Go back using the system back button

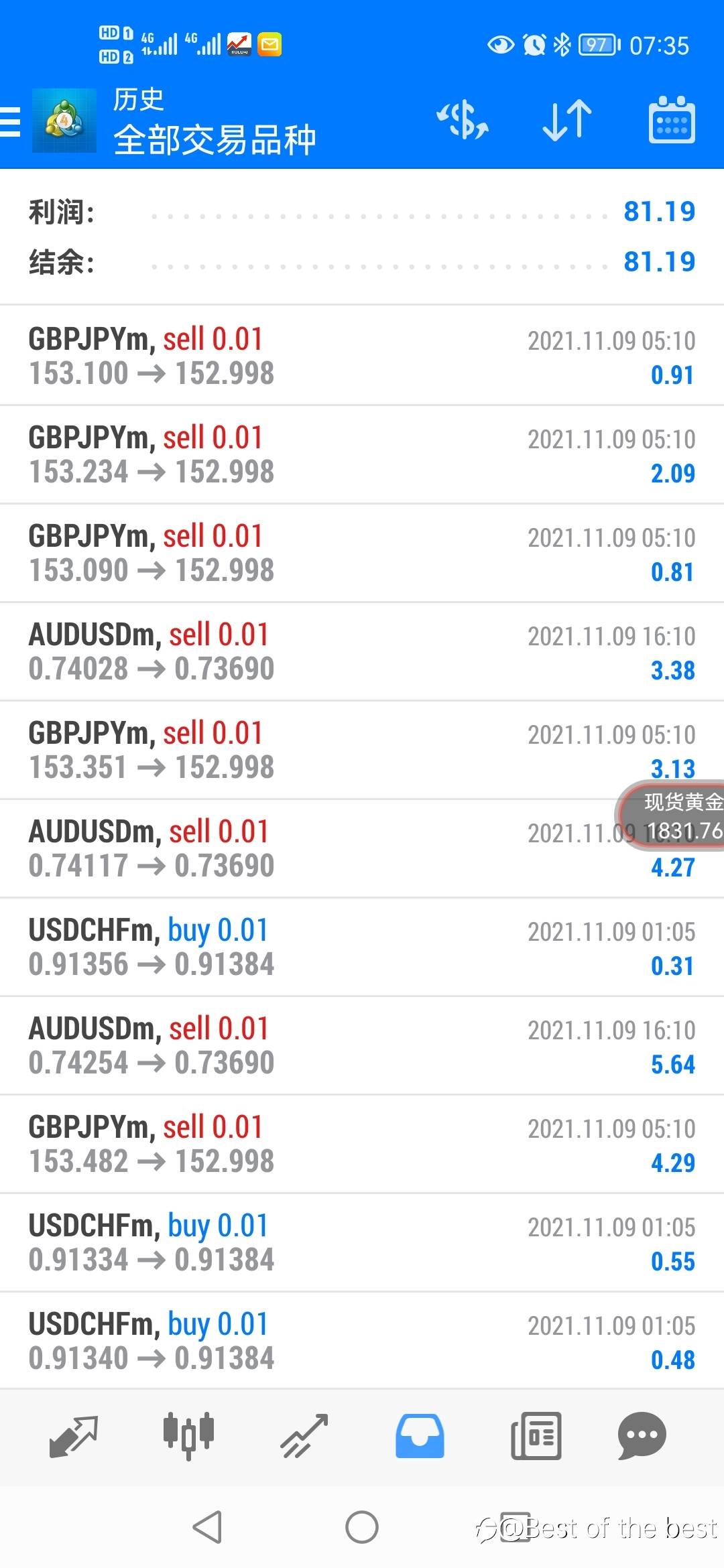207,1528
